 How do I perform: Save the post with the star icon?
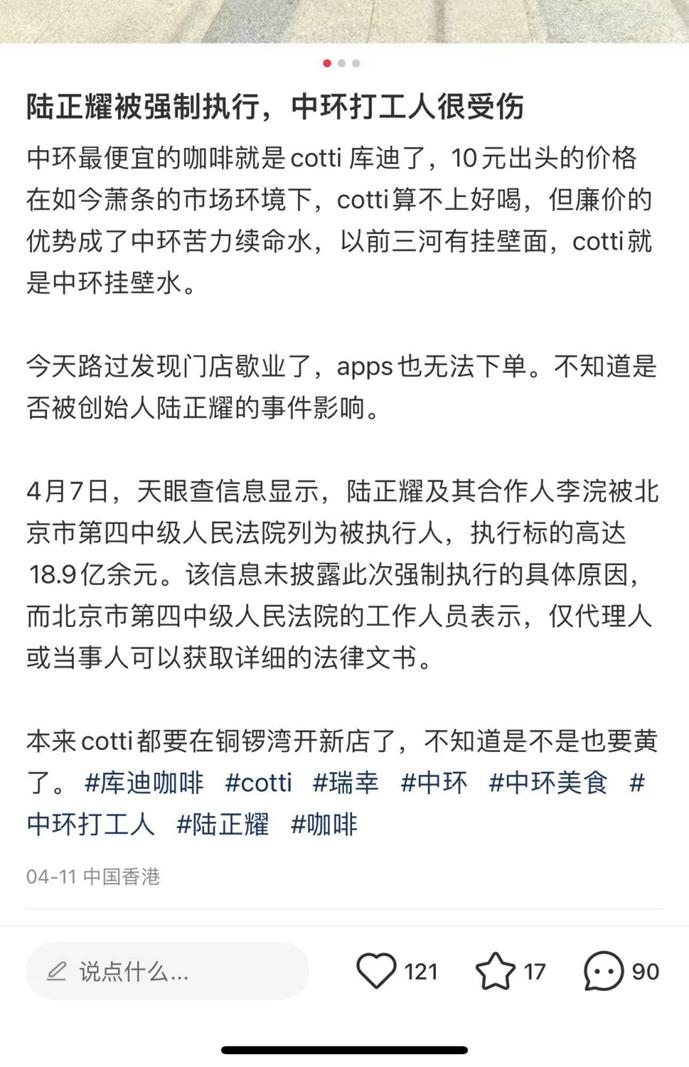(494, 971)
